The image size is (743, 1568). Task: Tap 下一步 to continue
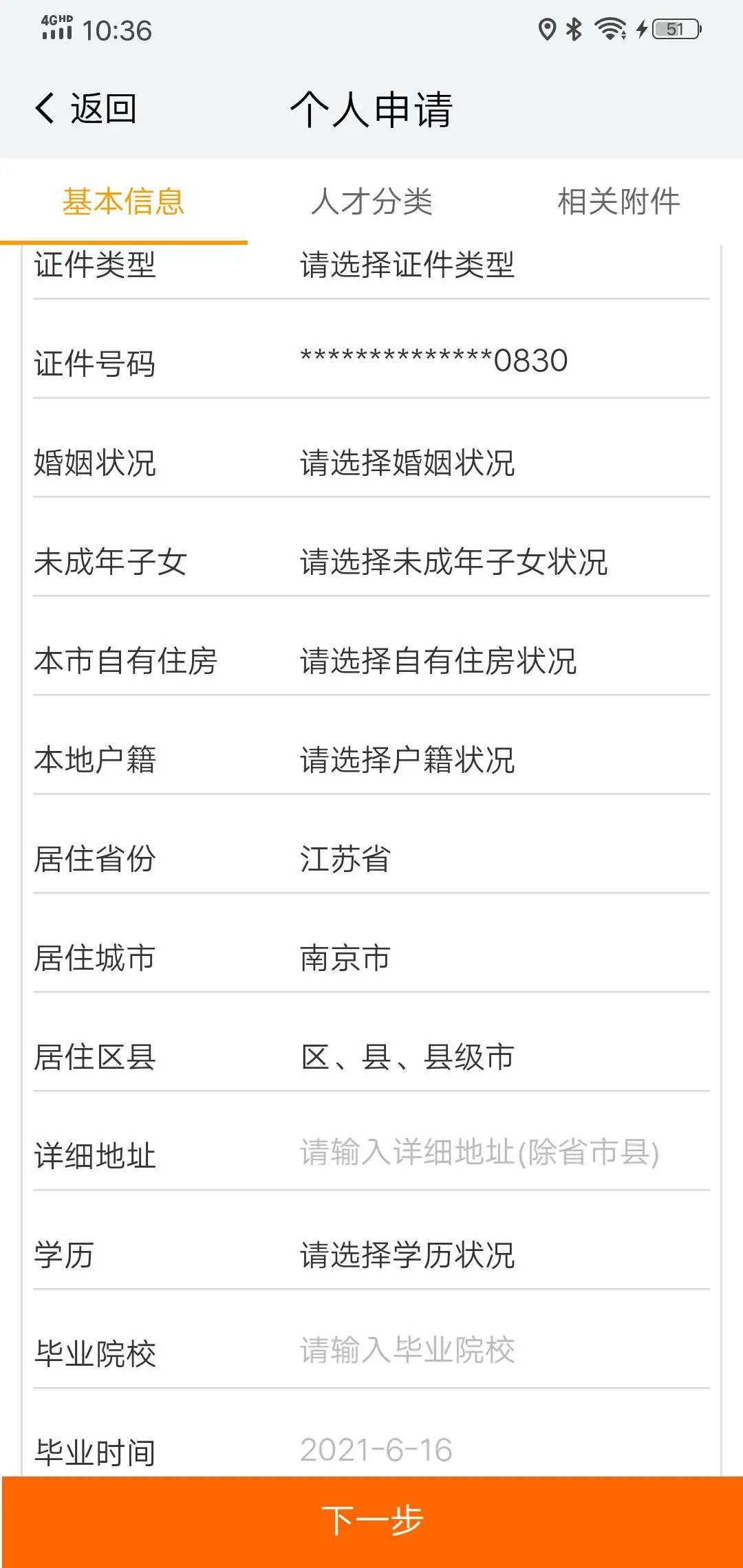pyautogui.click(x=371, y=1521)
